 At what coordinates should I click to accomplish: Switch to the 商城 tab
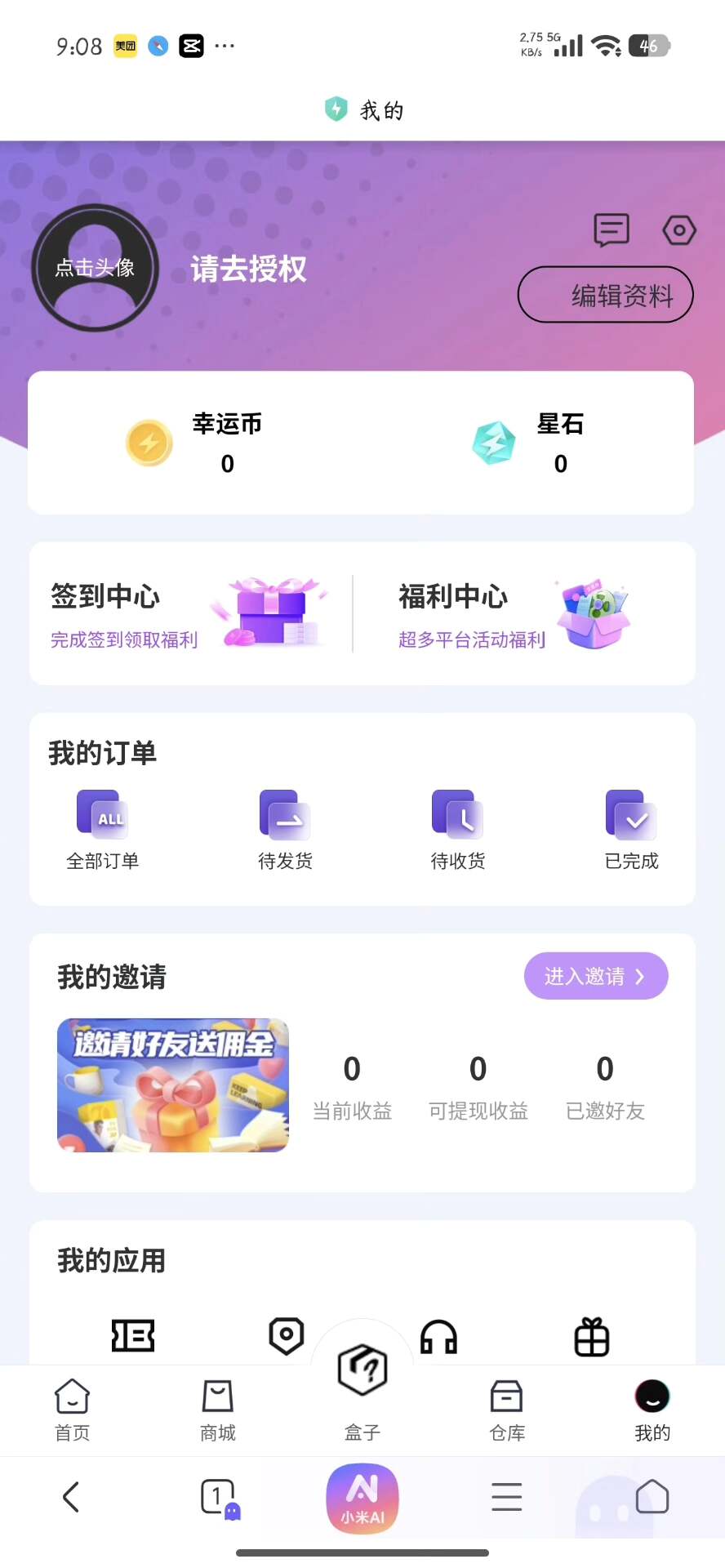pos(217,1410)
